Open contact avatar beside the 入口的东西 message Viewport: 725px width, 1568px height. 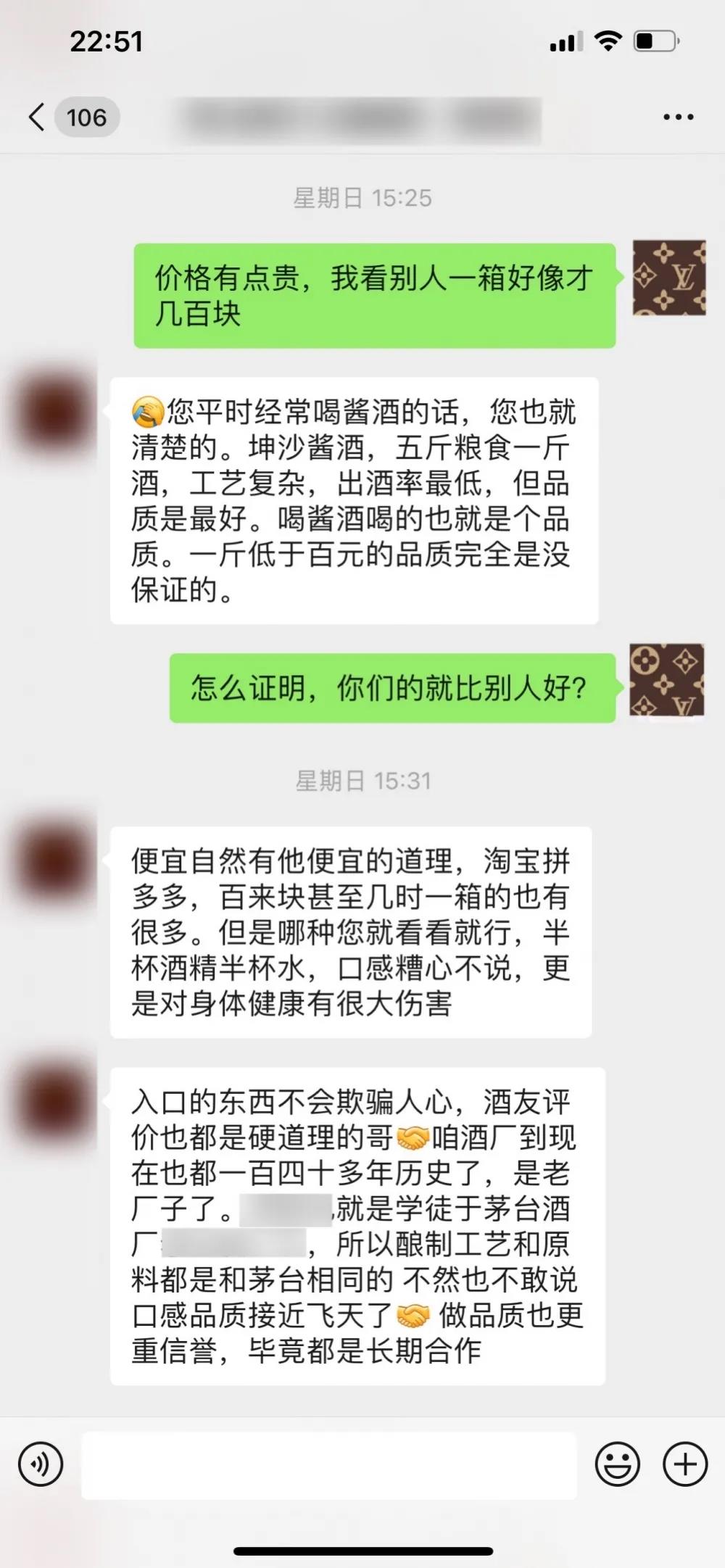pos(55,1100)
